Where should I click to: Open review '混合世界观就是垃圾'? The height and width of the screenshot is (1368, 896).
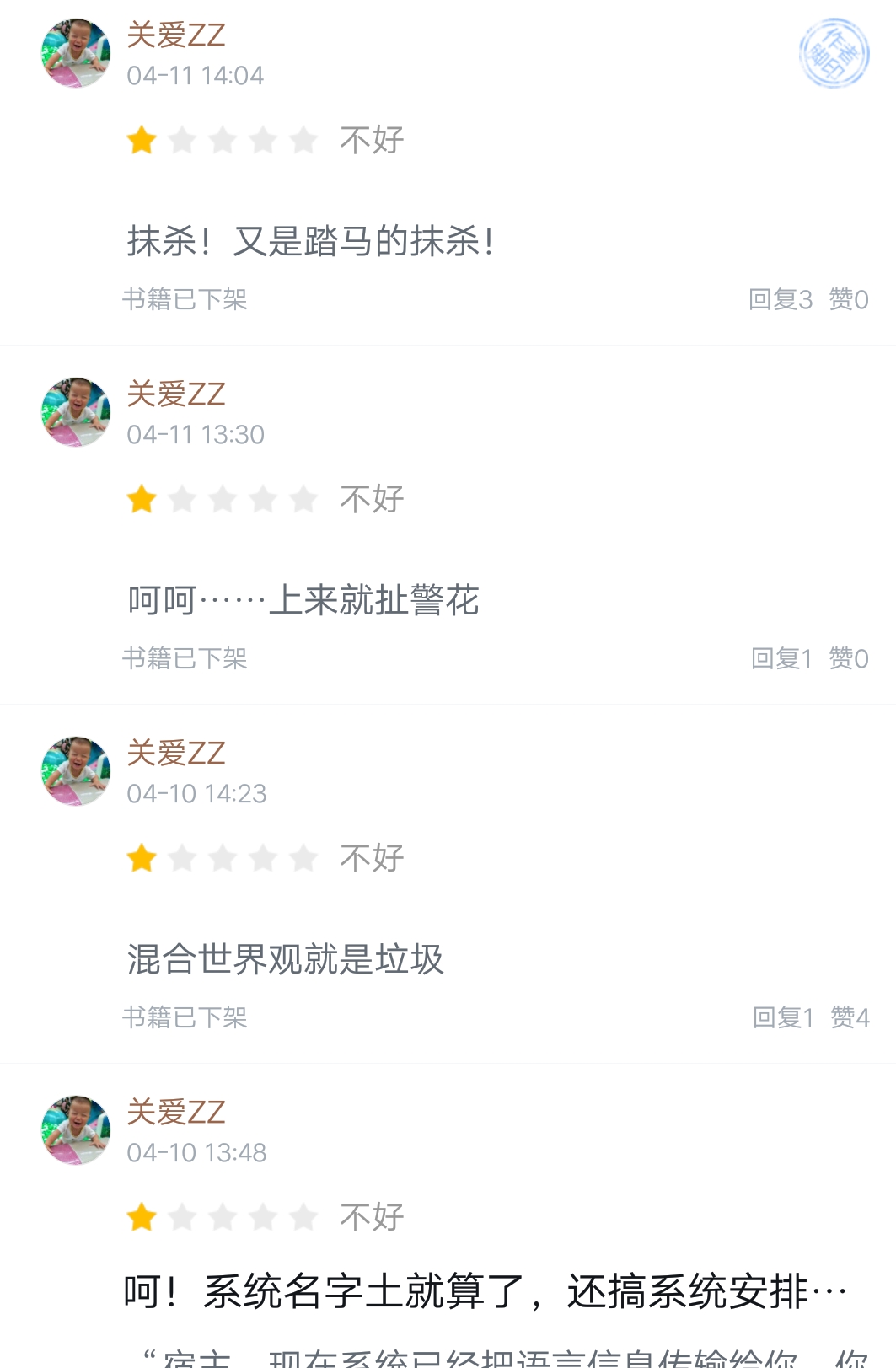pos(285,959)
